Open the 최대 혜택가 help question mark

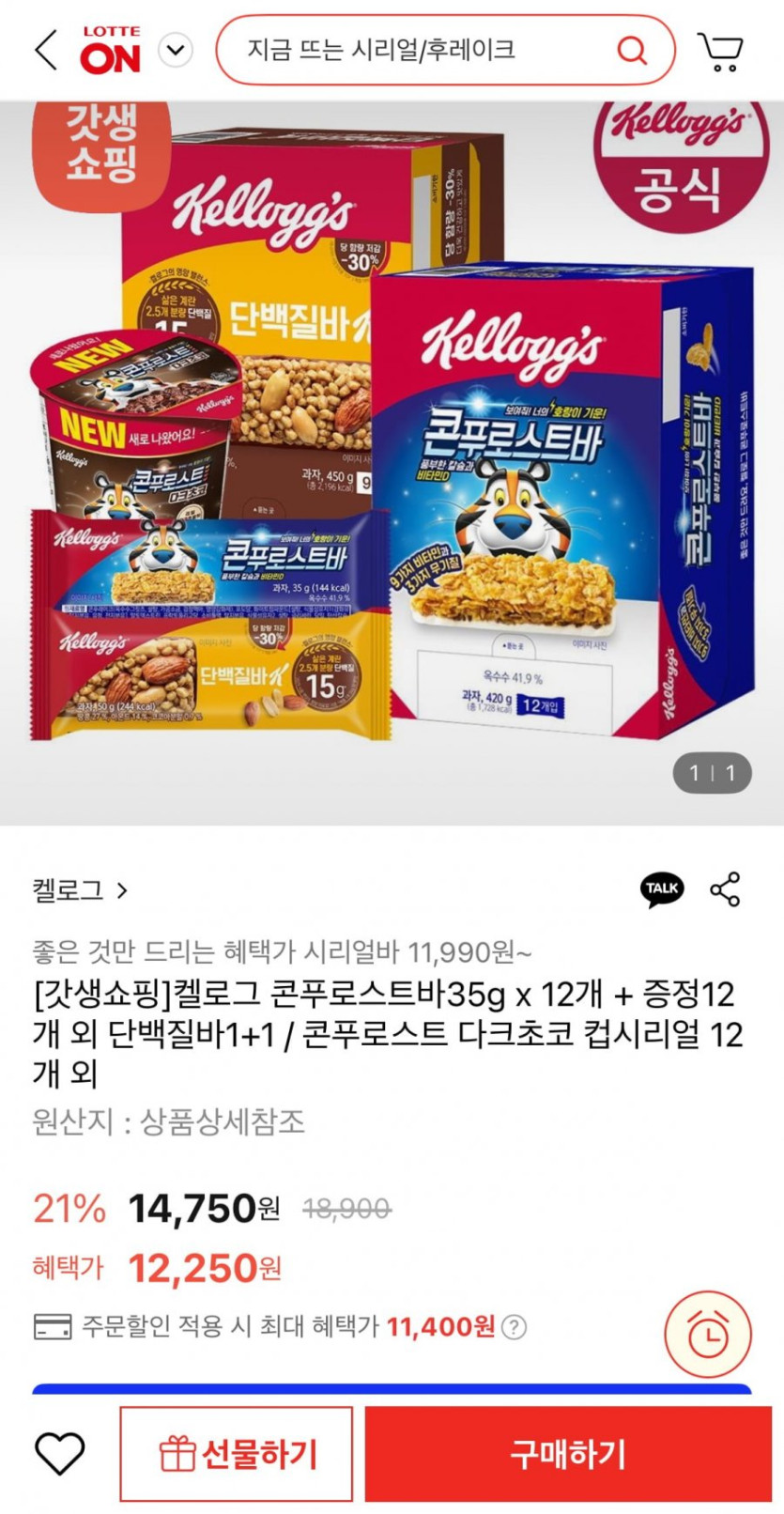(x=514, y=1326)
